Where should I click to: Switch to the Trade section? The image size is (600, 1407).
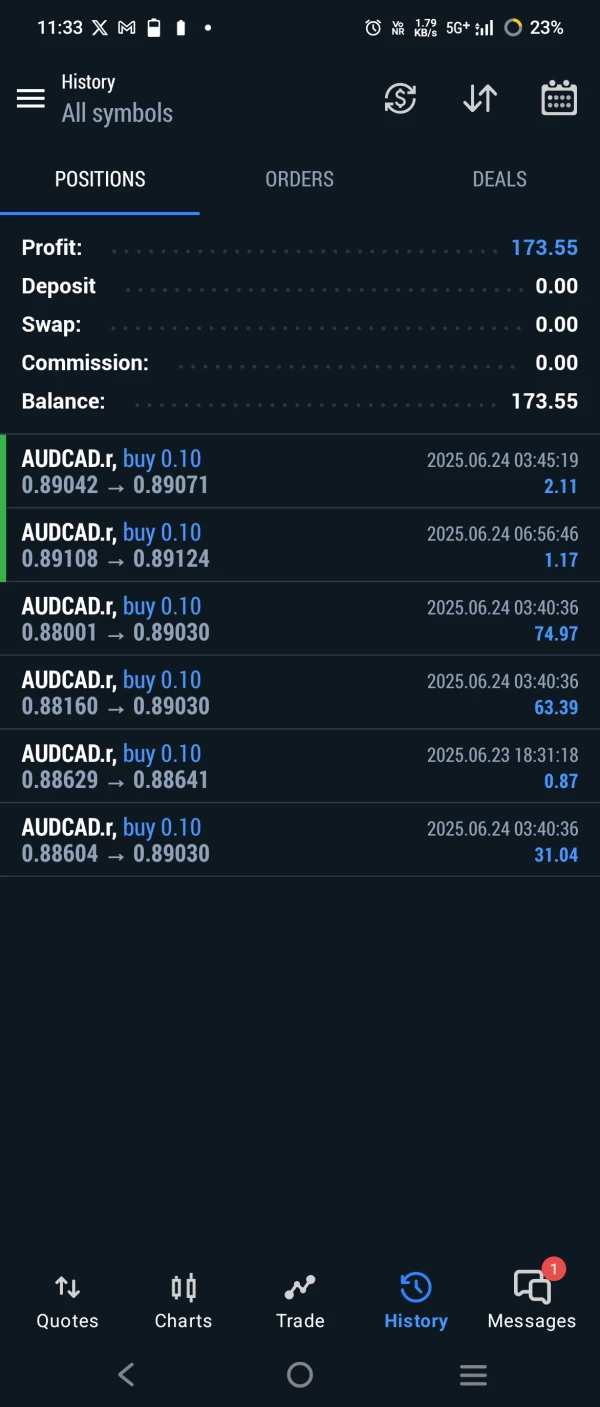[x=300, y=1302]
